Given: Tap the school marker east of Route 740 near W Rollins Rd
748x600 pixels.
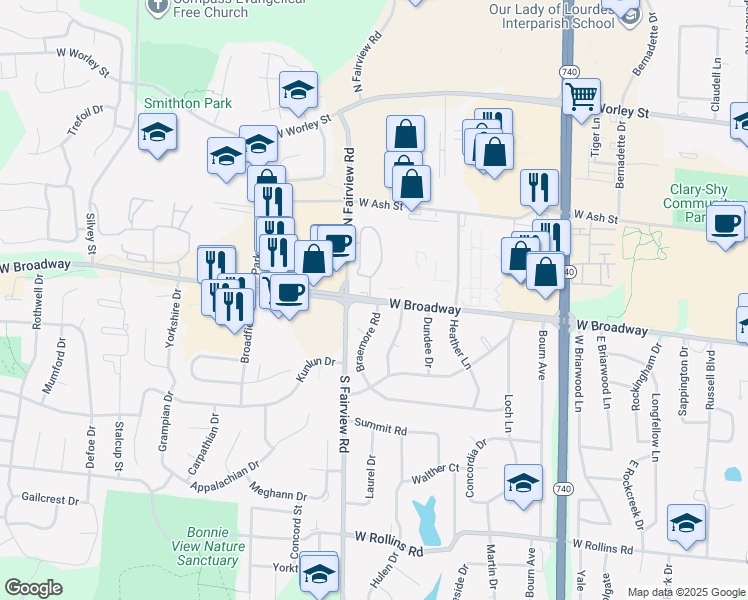Looking at the screenshot, I should coord(686,524).
